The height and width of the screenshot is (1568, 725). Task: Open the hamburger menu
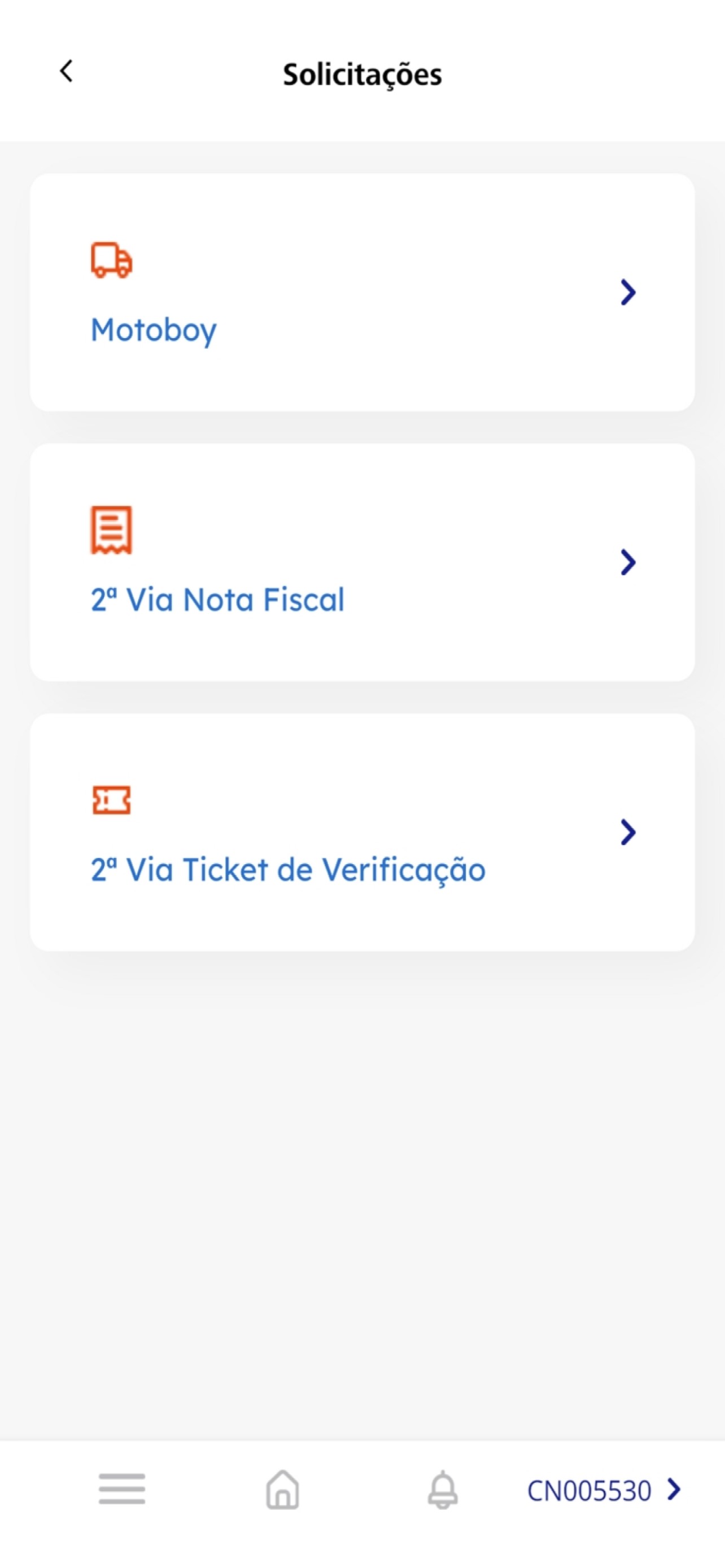tap(122, 1489)
